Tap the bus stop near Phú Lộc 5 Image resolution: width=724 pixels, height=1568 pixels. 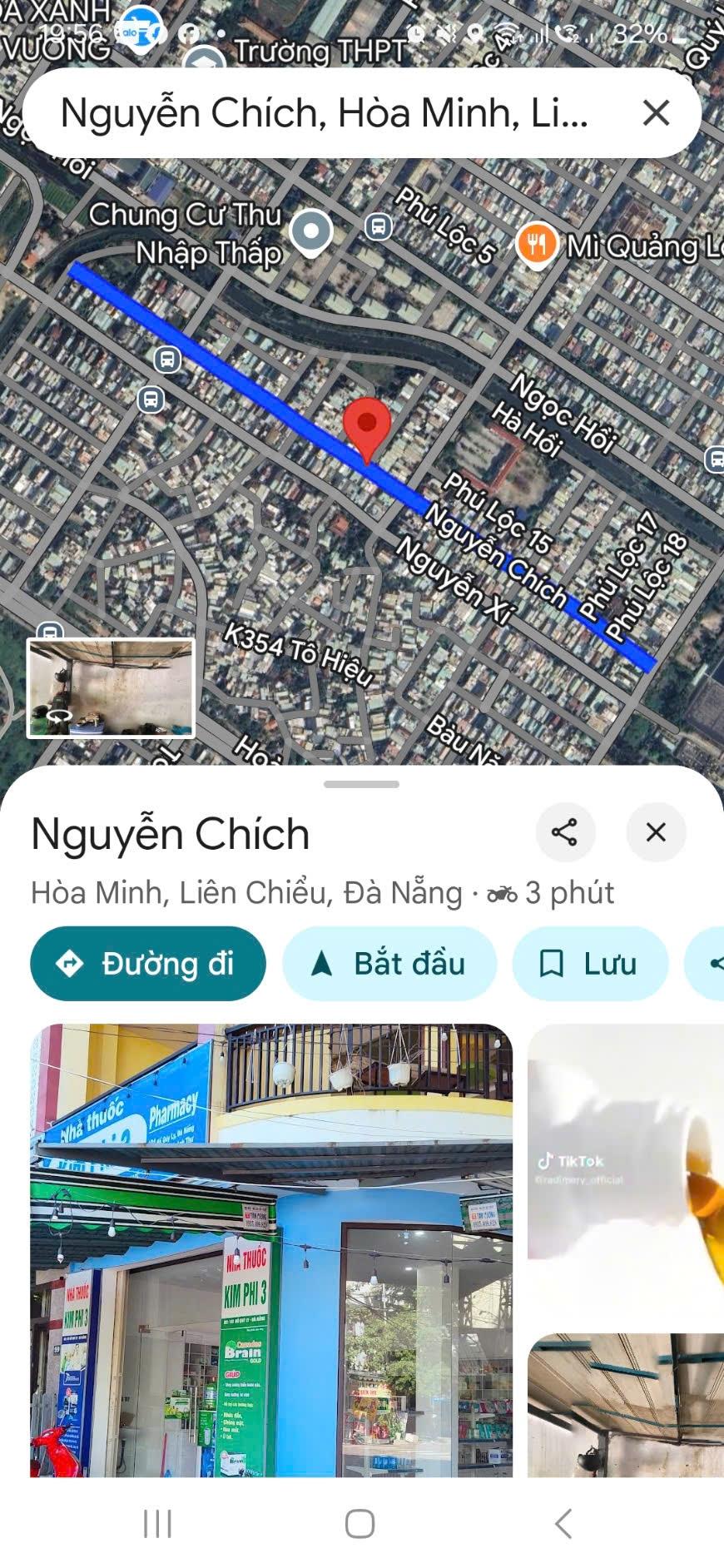(x=379, y=226)
